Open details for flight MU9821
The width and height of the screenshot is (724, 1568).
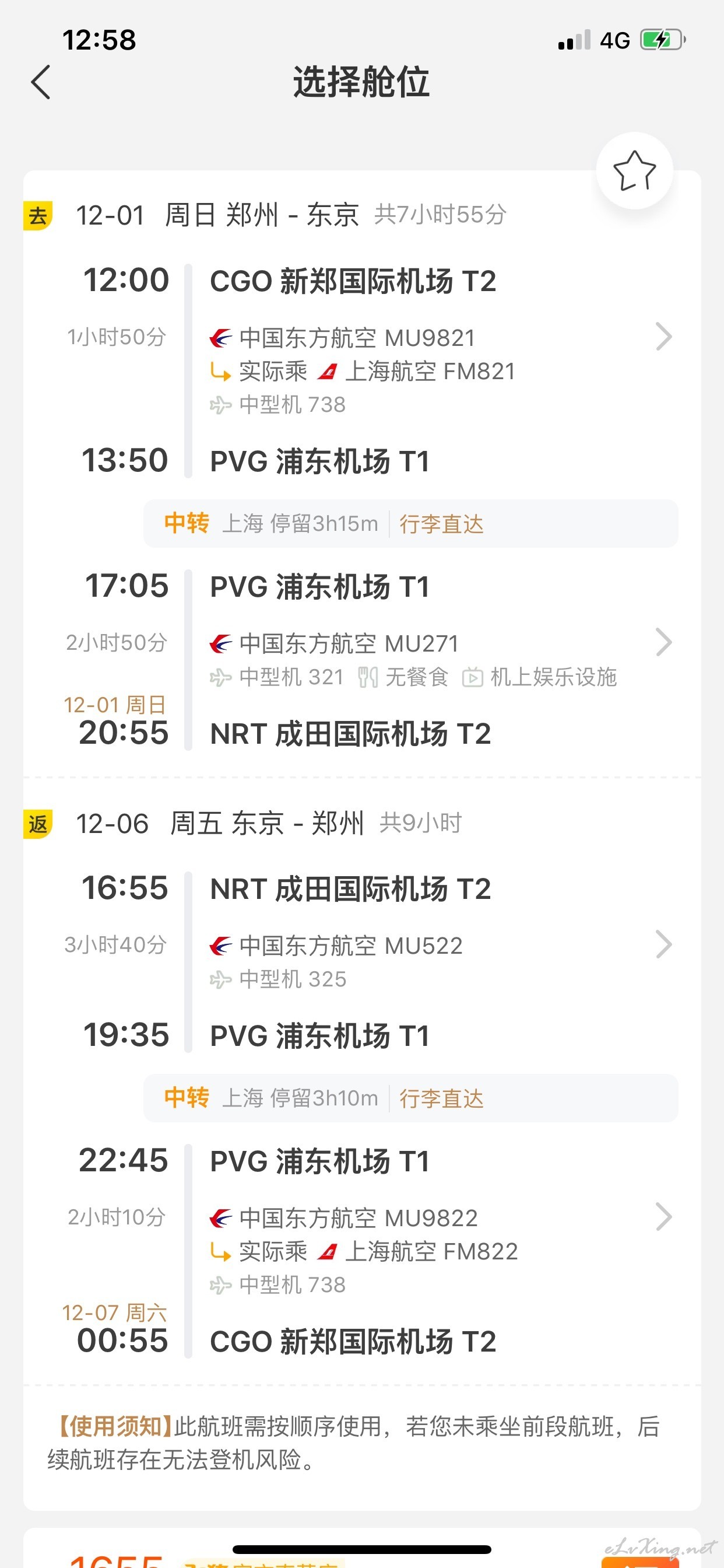click(664, 337)
